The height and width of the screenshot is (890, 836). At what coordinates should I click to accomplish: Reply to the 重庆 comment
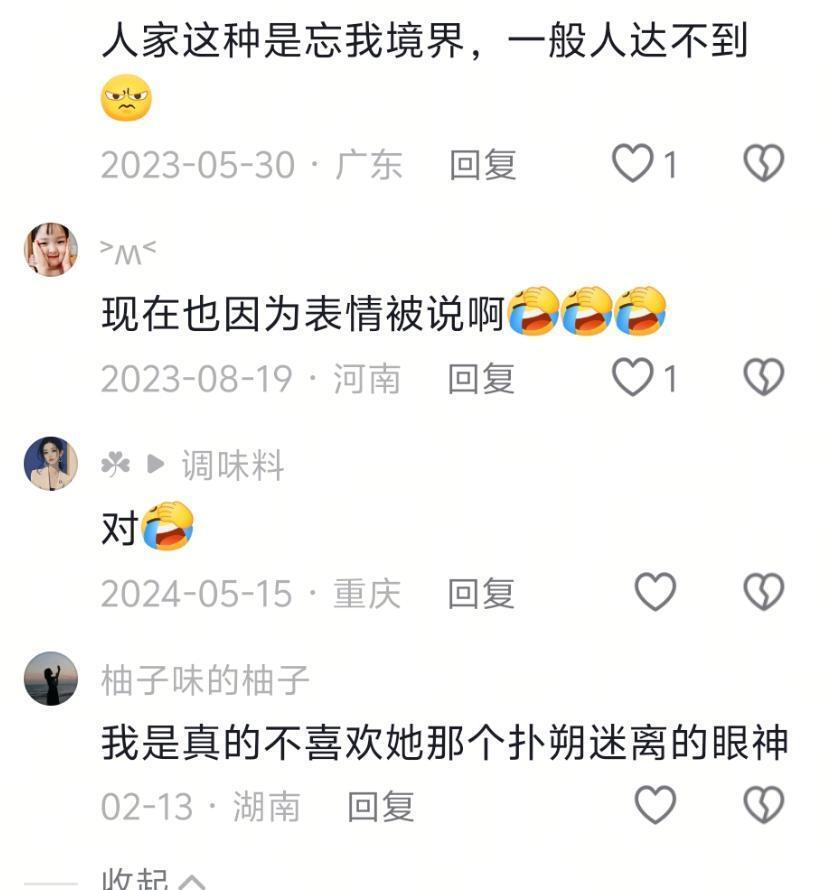pos(481,593)
